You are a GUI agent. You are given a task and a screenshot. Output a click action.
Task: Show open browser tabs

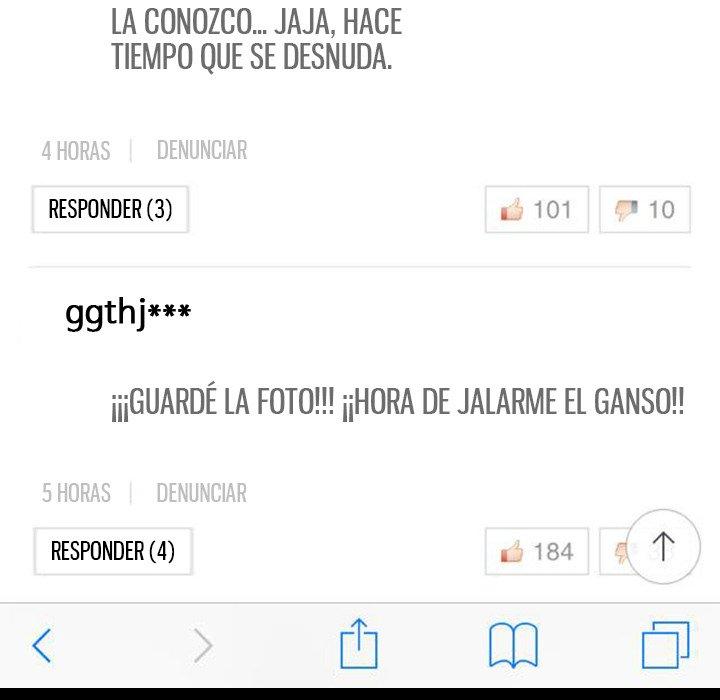(x=665, y=645)
